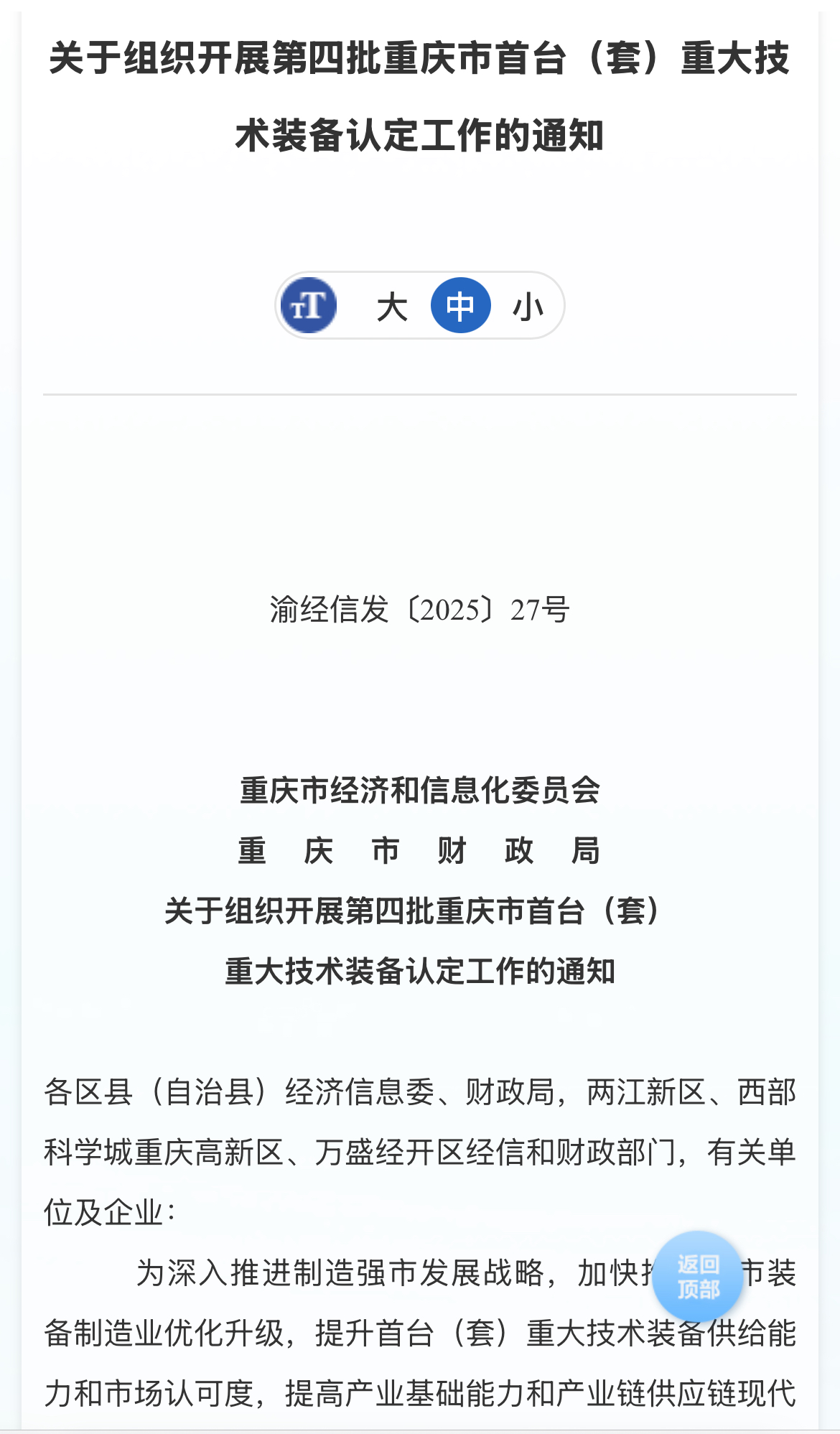The width and height of the screenshot is (840, 1434).
Task: Select the medium font size 中
Action: pos(461,305)
